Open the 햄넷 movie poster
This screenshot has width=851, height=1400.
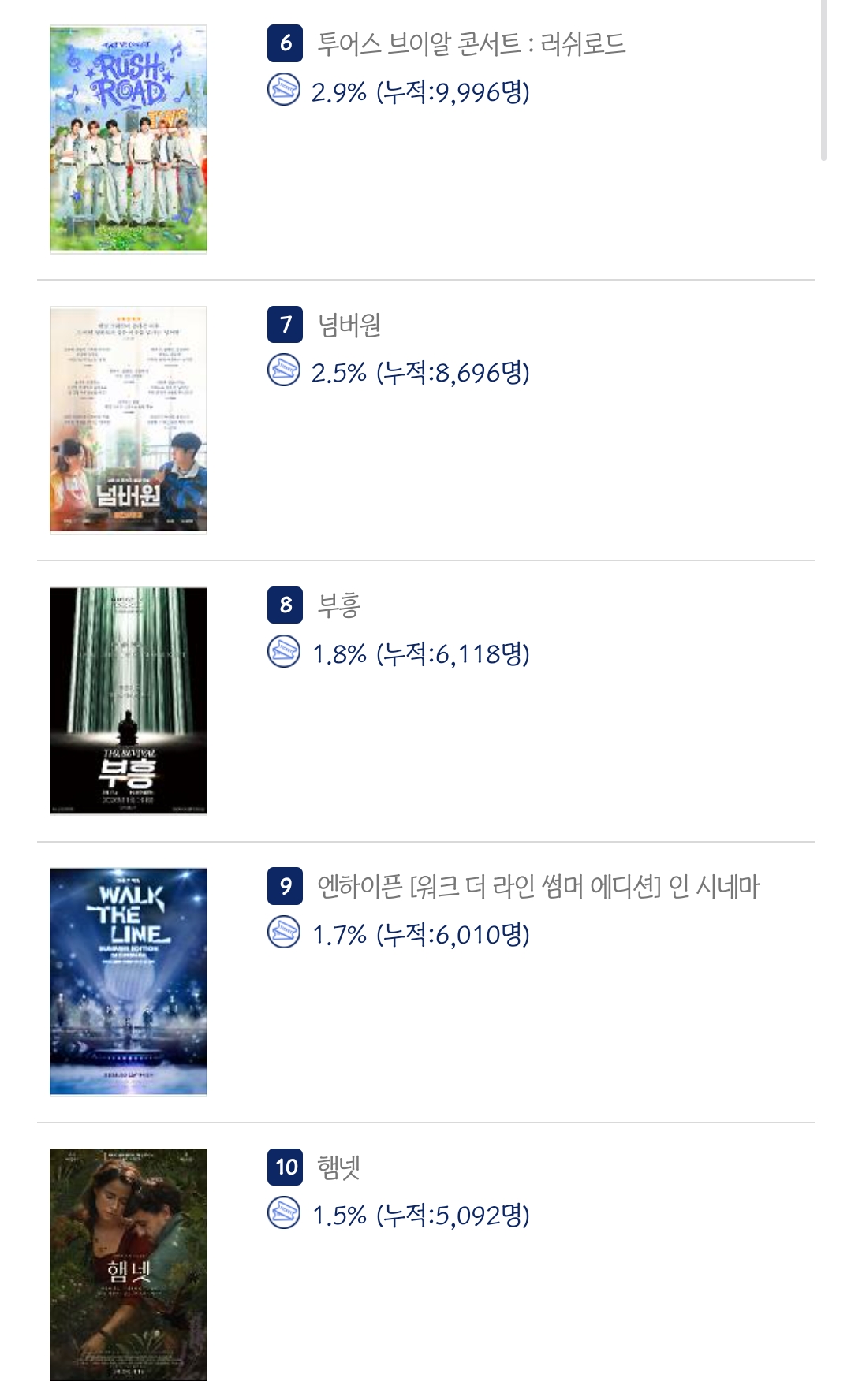(129, 1264)
